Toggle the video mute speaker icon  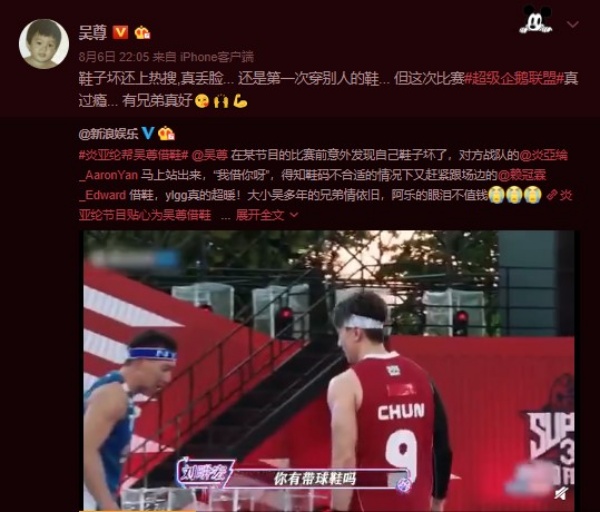[x=561, y=494]
